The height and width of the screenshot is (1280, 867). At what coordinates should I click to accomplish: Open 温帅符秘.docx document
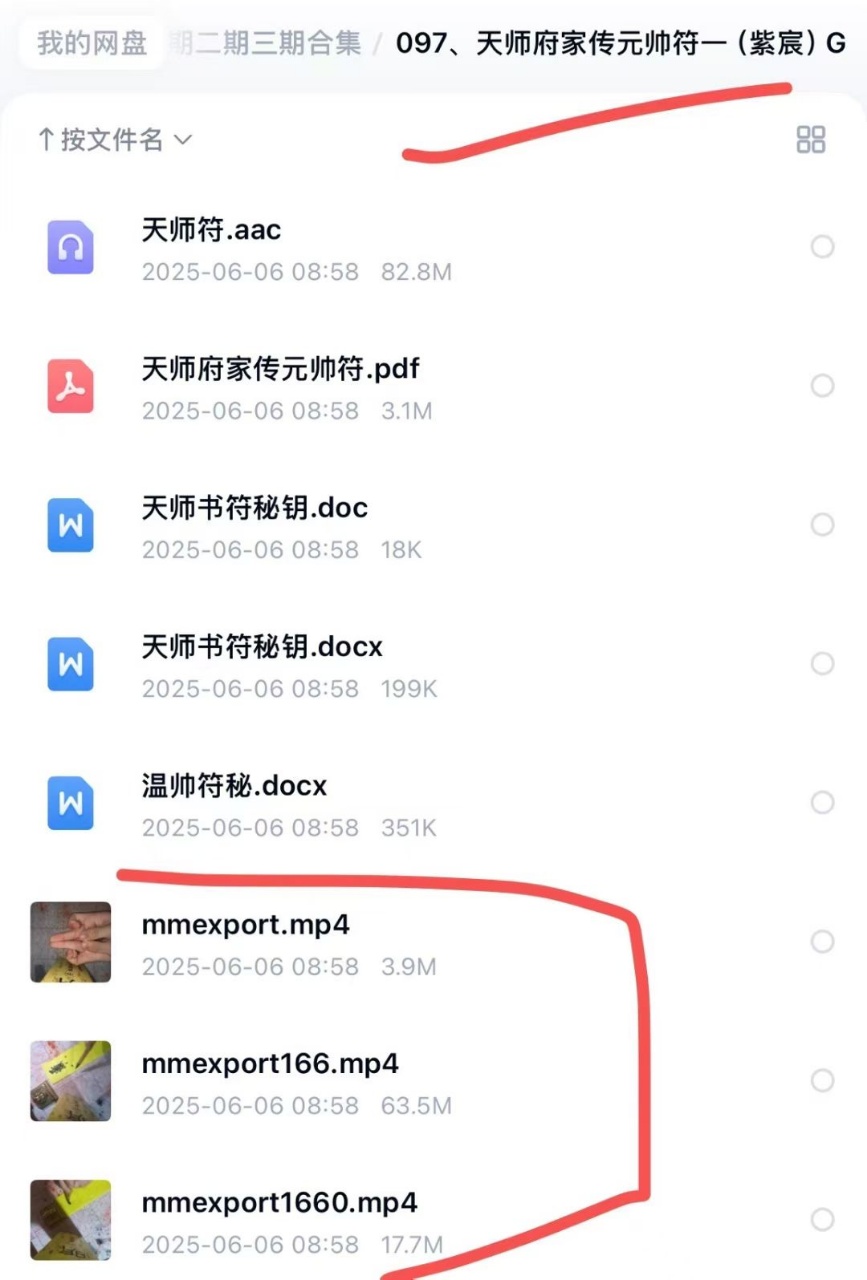click(x=234, y=786)
